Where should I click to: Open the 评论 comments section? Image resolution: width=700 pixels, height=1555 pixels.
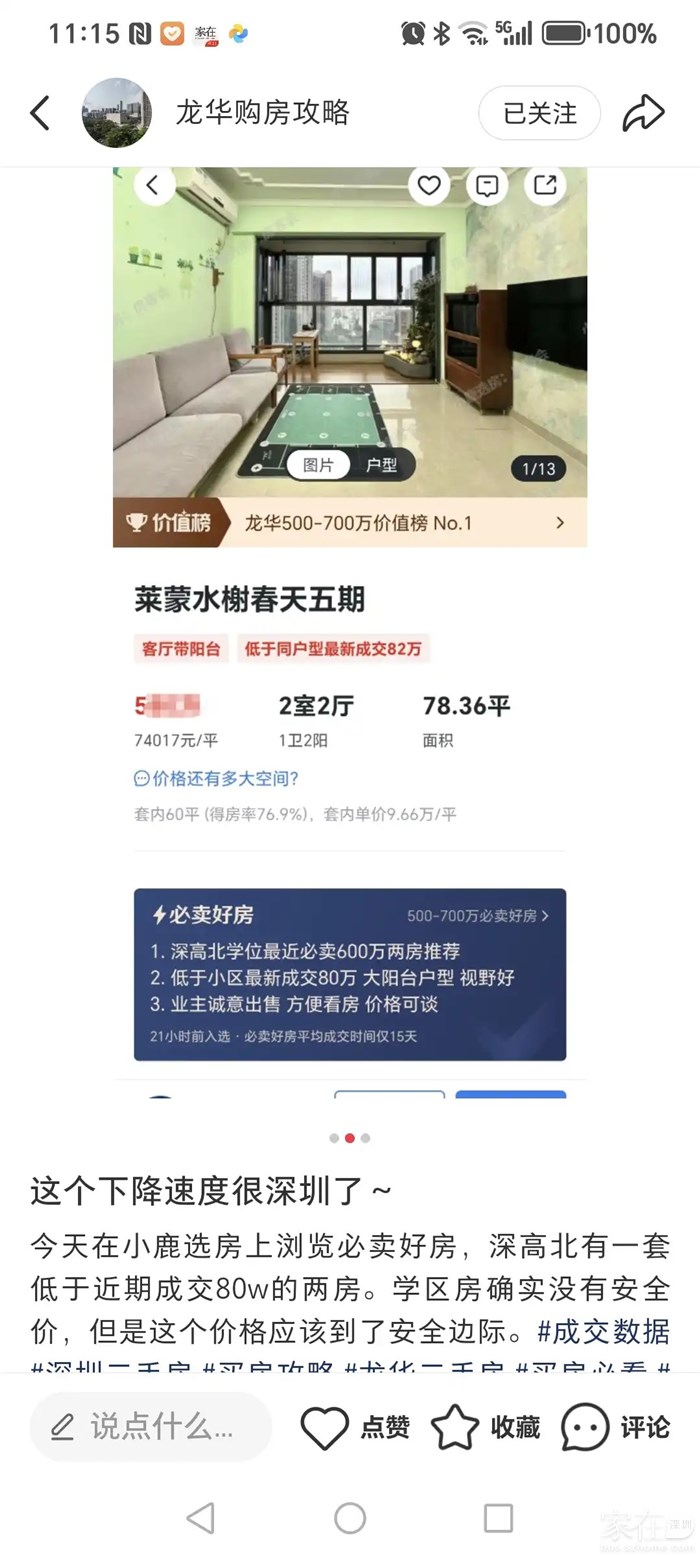point(615,1427)
